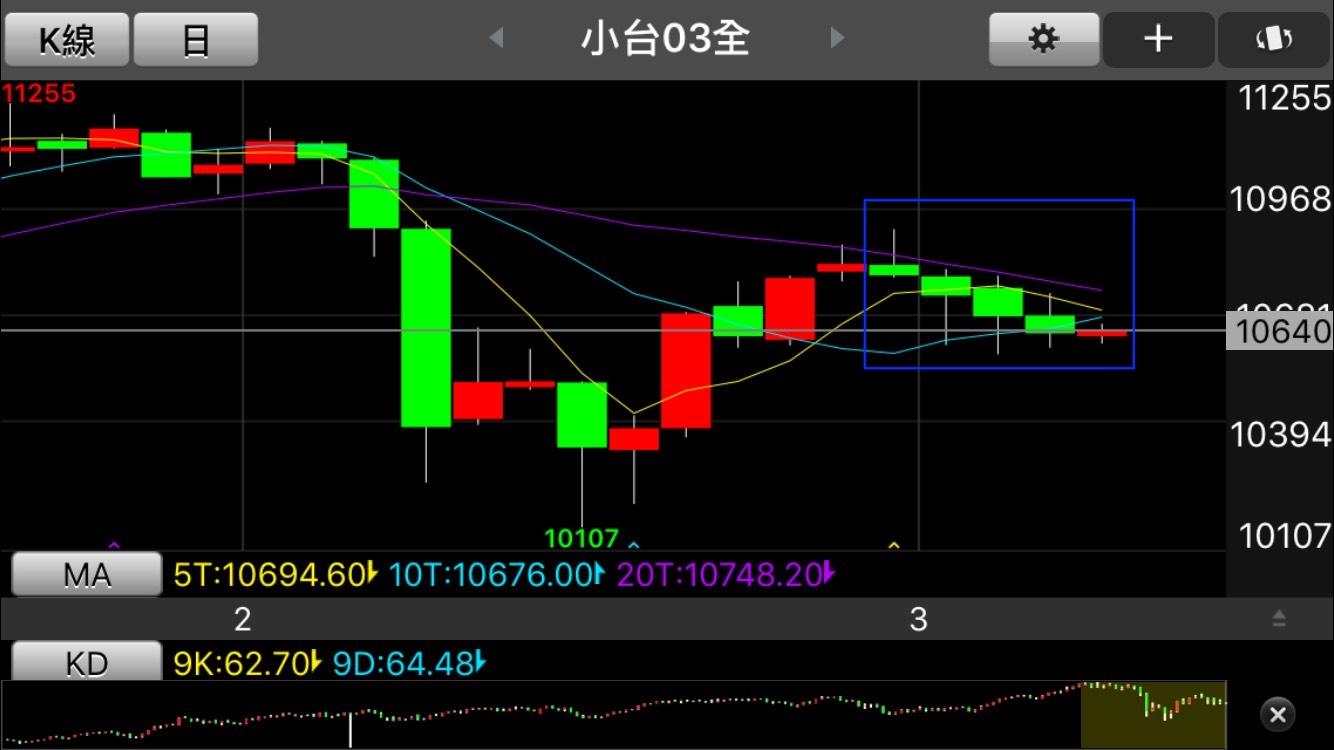
Task: Change the 日 time period setting
Action: (196, 40)
